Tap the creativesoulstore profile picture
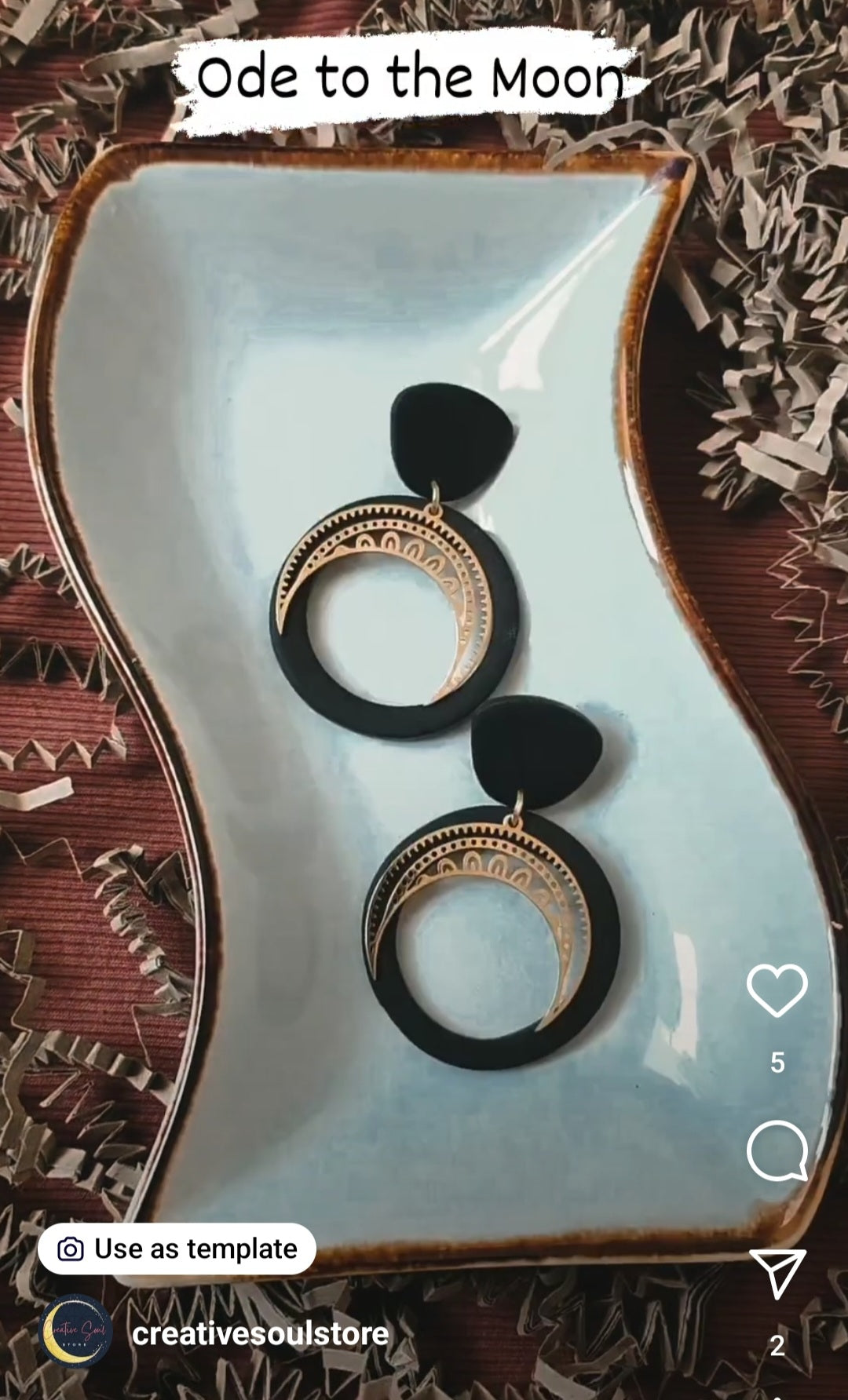Screen dimensions: 848x1400 point(75,1332)
